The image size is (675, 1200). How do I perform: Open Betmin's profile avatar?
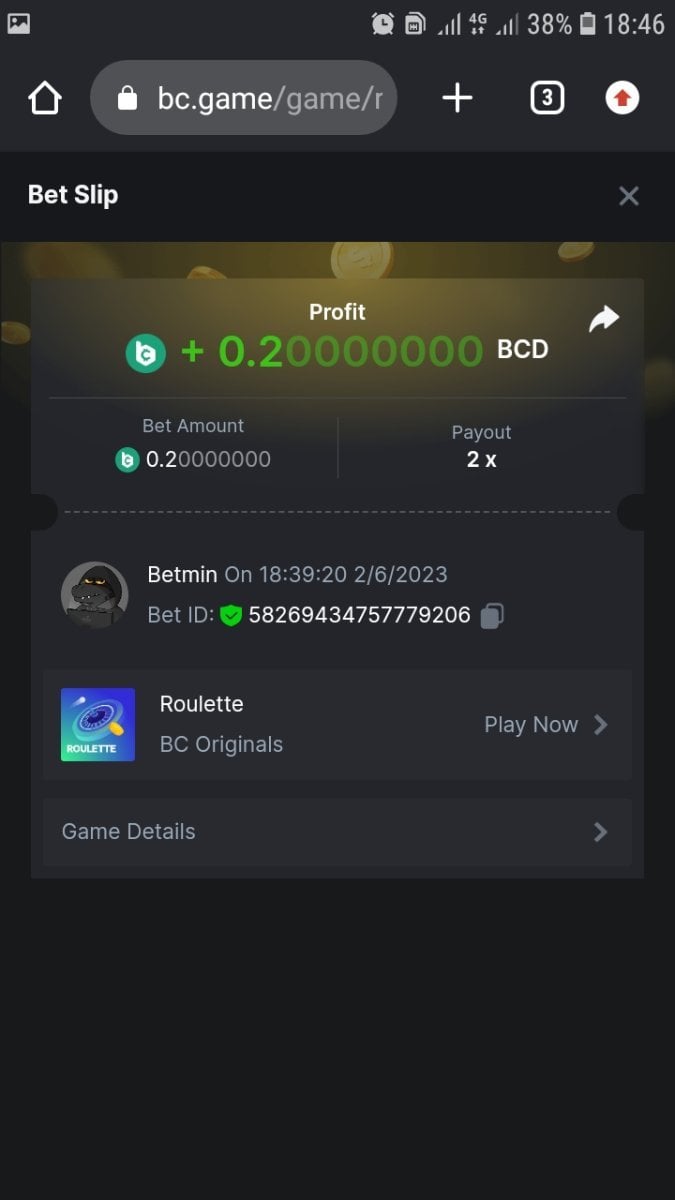95,595
